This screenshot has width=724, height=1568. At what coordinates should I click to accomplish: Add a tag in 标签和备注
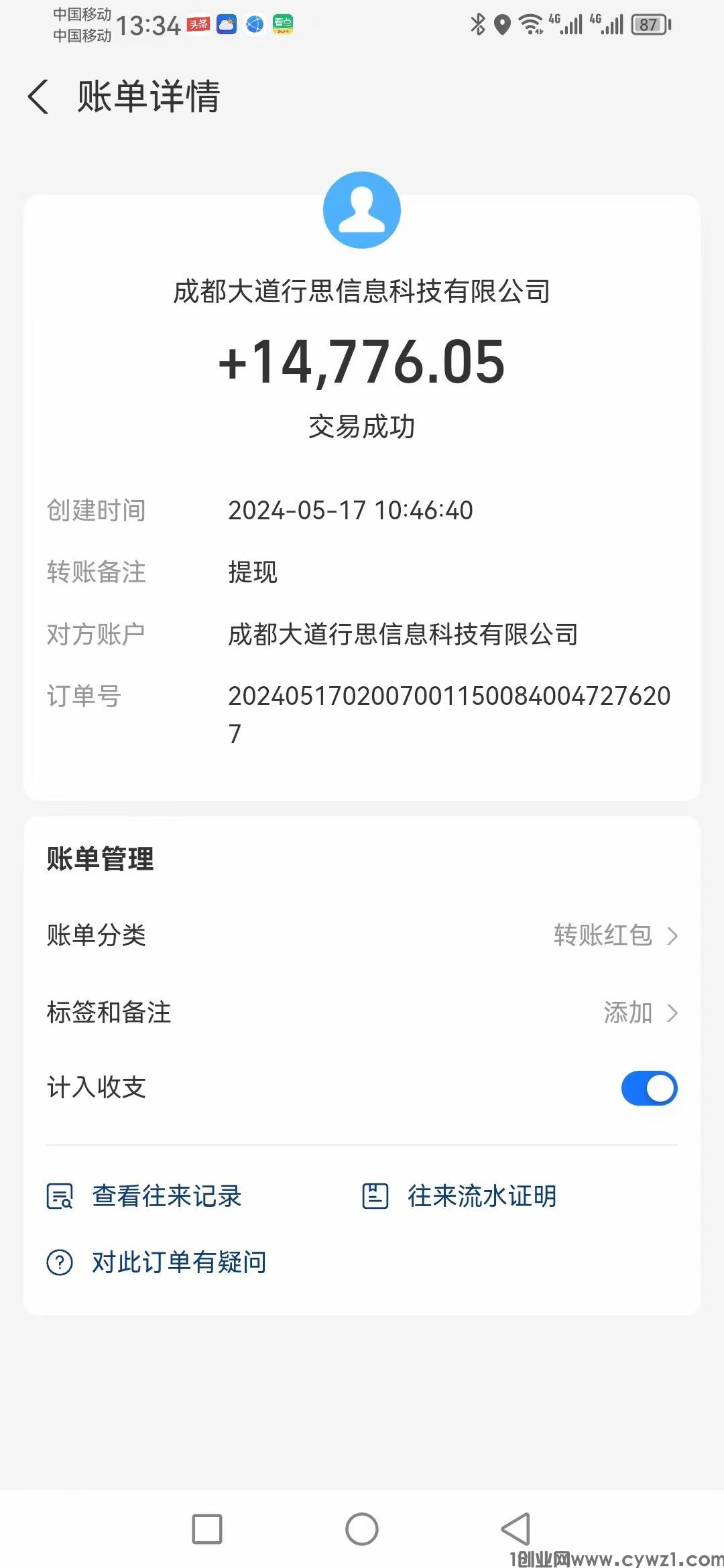[x=362, y=1012]
